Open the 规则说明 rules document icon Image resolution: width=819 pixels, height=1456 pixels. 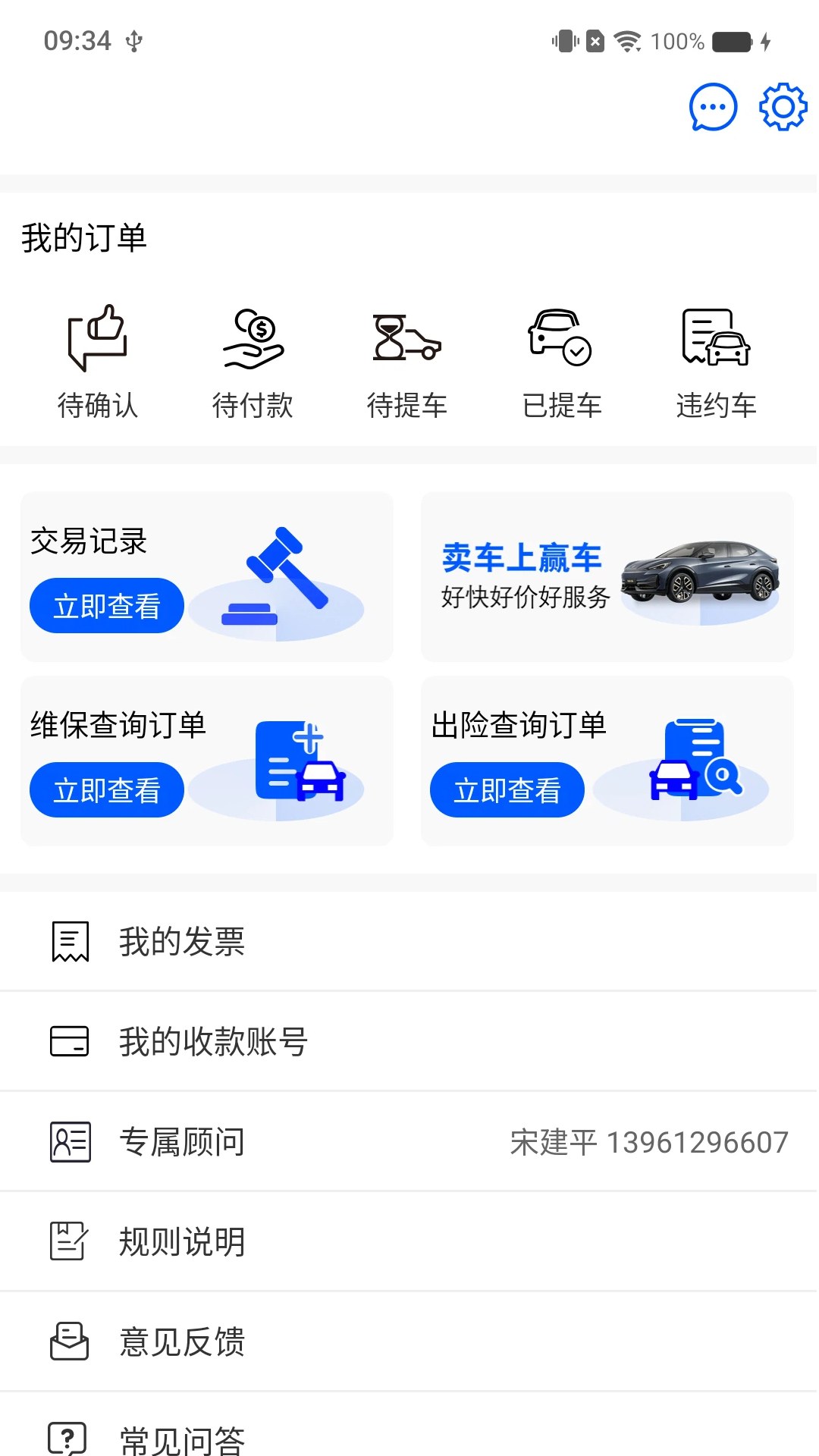pyautogui.click(x=69, y=1241)
